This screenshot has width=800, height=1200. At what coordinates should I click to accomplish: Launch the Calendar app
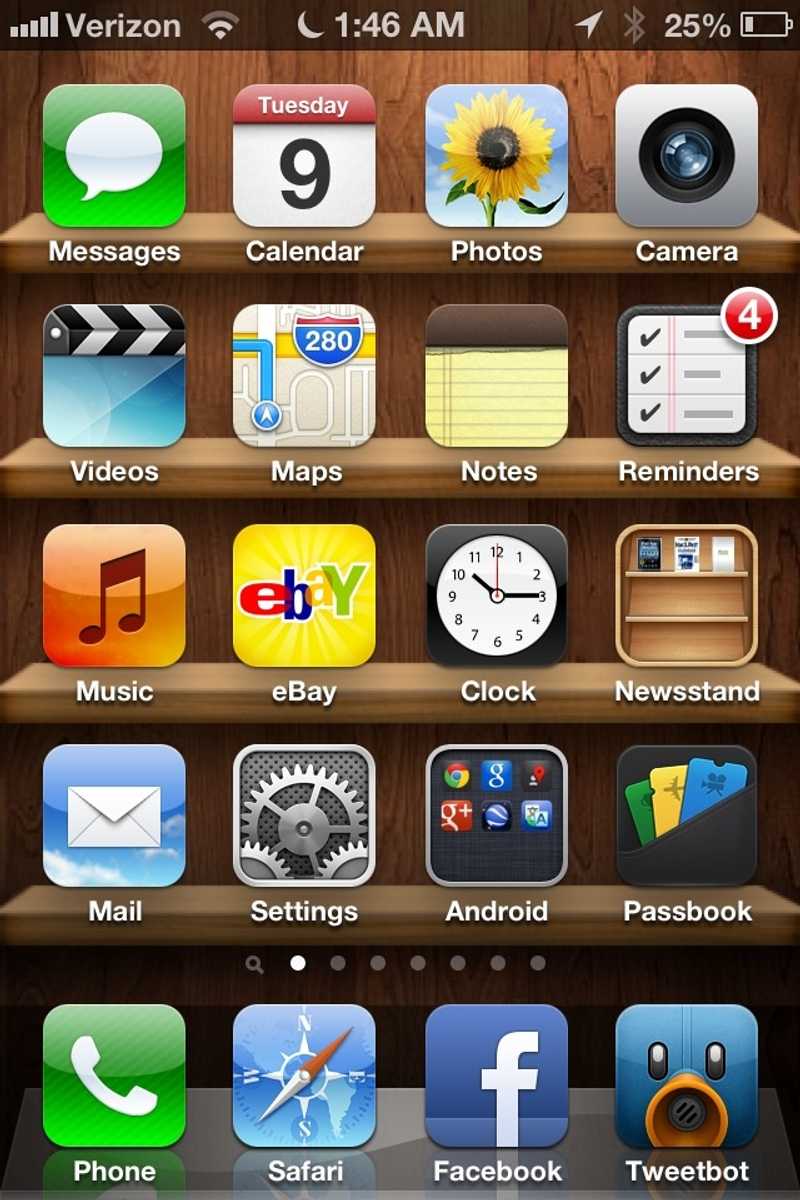[x=304, y=156]
